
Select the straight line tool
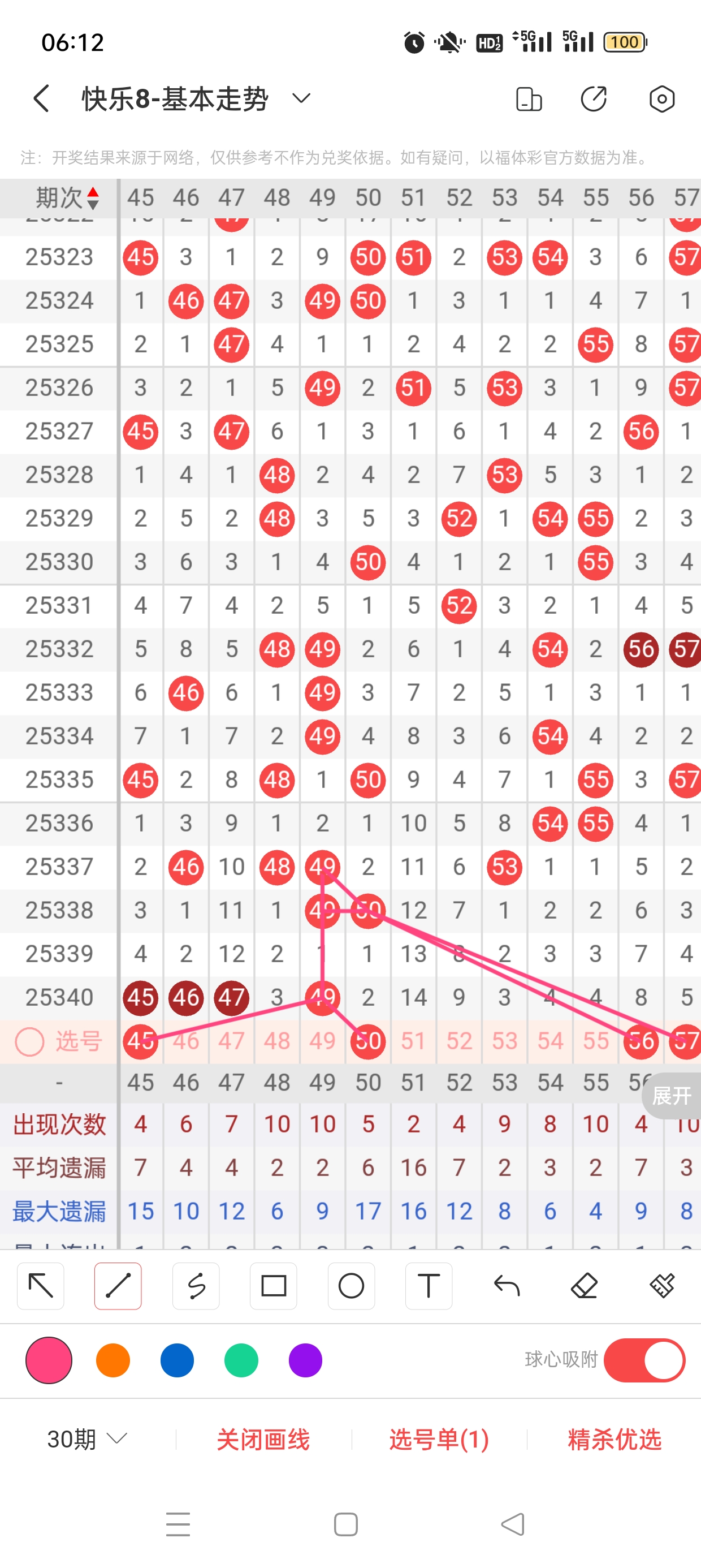pos(118,1286)
